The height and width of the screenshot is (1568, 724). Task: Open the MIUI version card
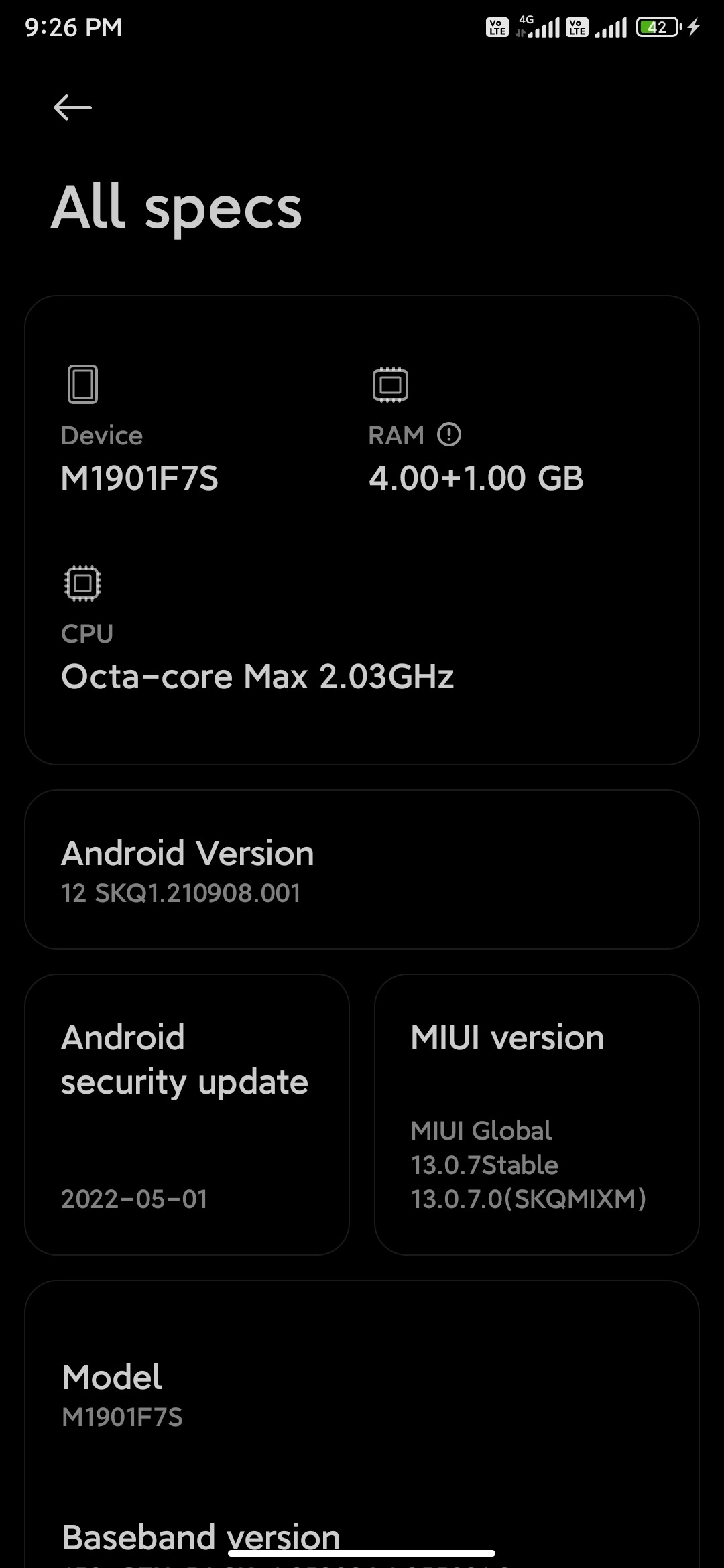pos(536,1114)
